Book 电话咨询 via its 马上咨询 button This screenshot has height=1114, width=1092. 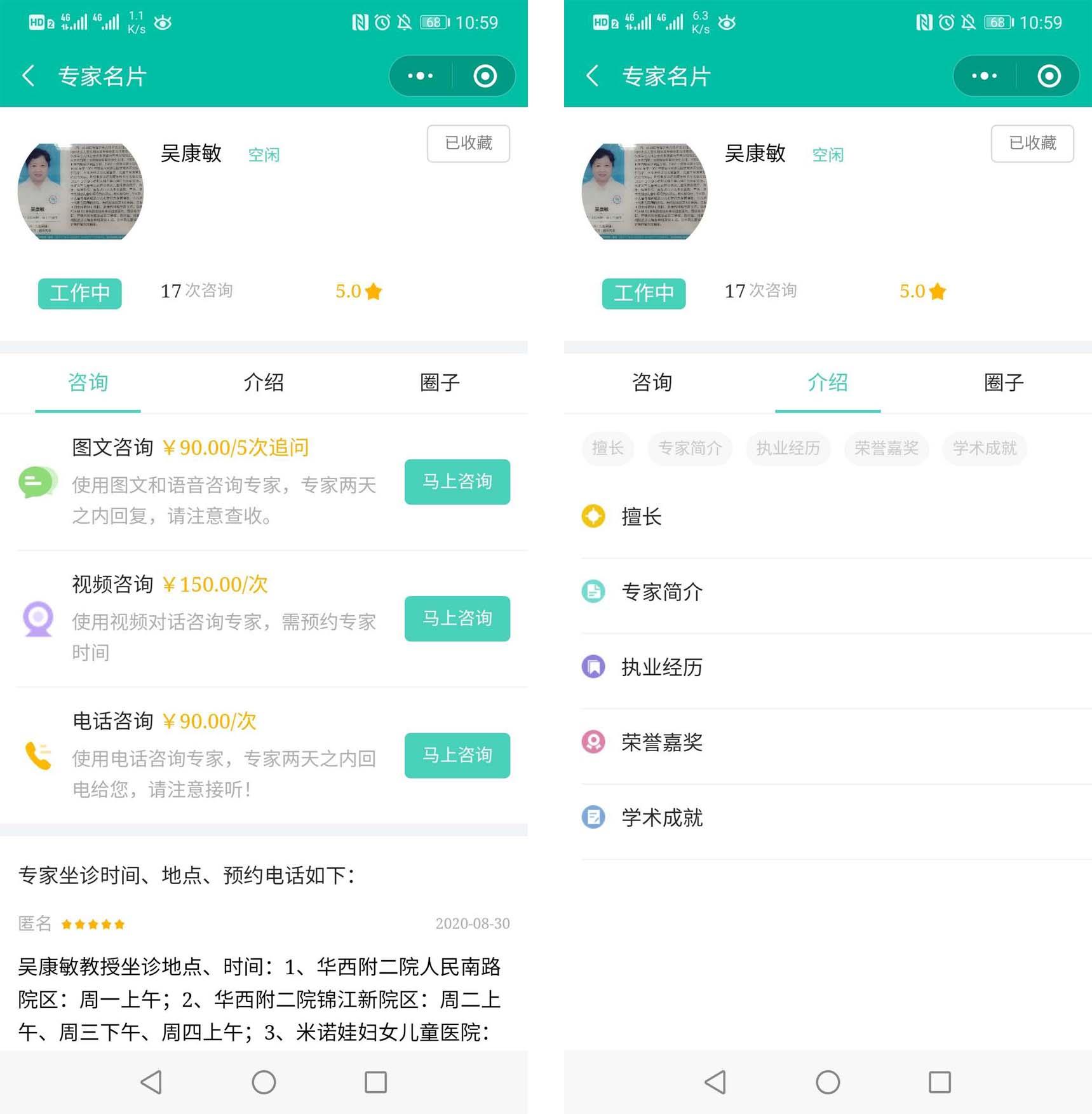coord(457,755)
